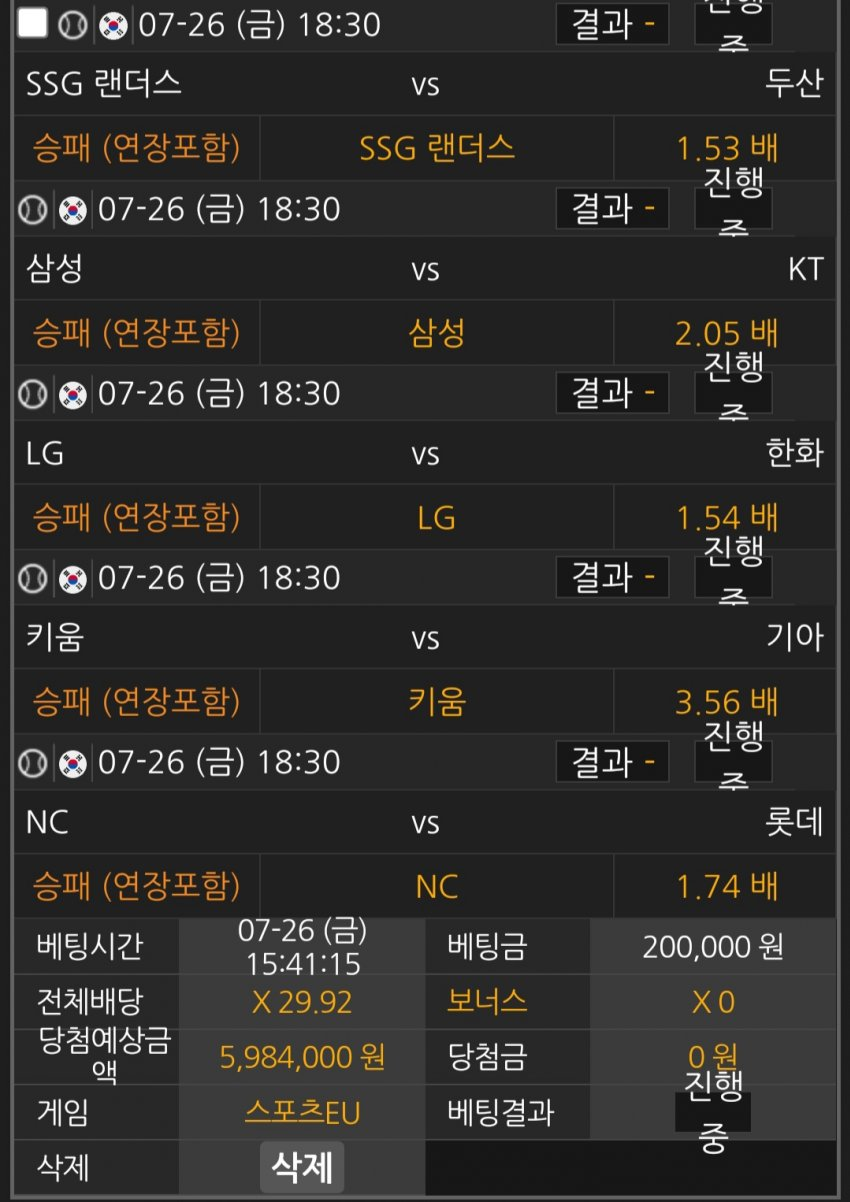The height and width of the screenshot is (1202, 850).
Task: Tick the checkbox beside the 07-26 bet slip
Action: [x=33, y=23]
